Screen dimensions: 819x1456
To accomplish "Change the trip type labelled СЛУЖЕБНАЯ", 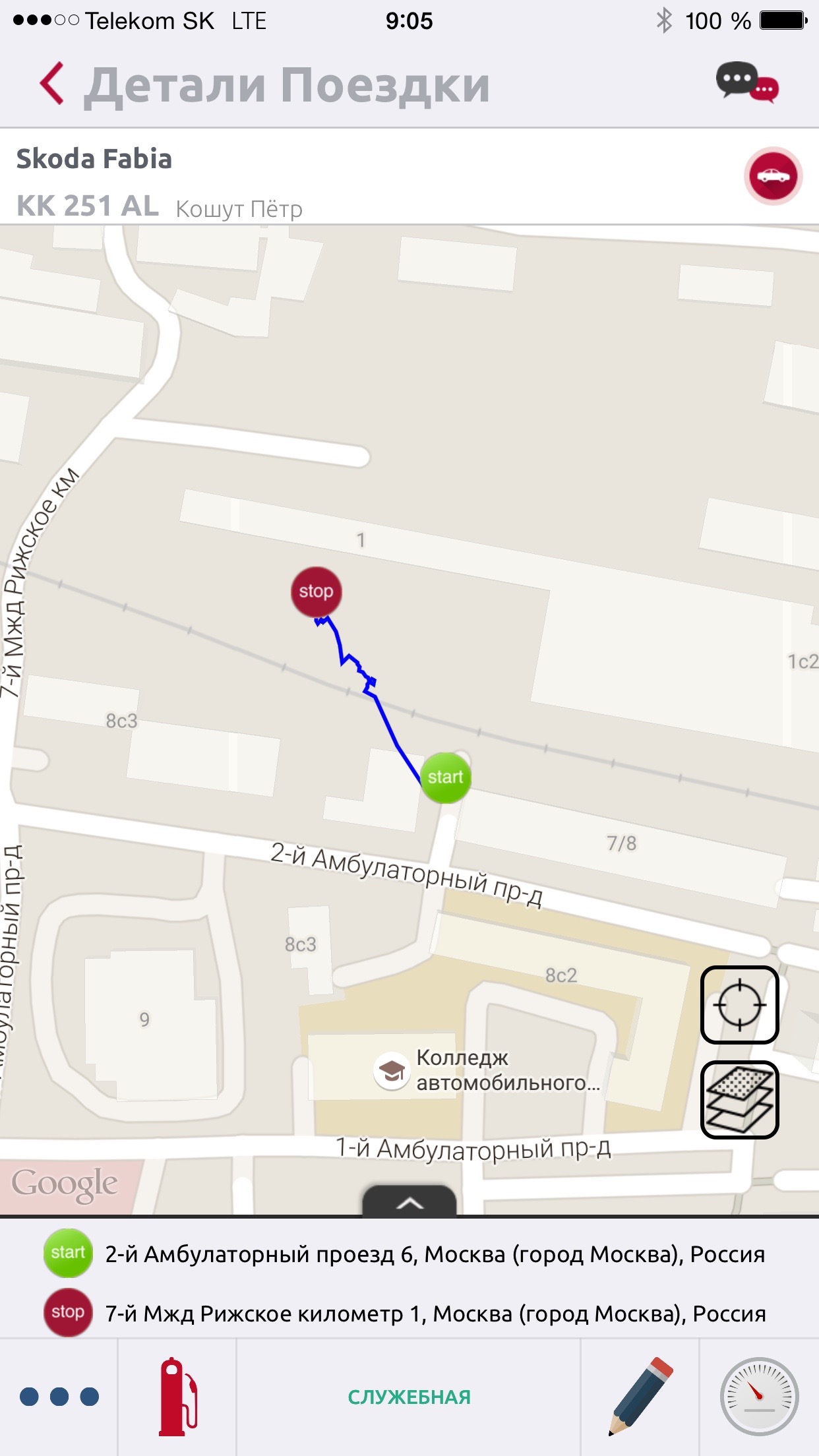I will click(409, 1397).
